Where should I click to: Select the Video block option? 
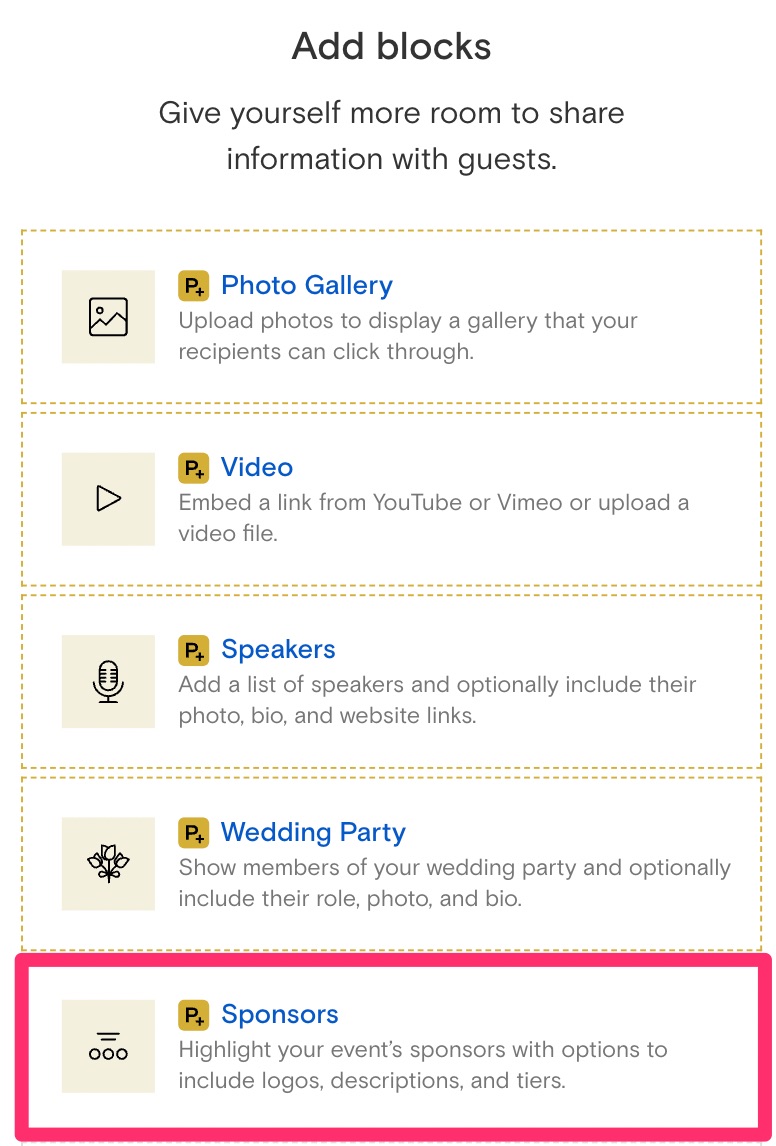tap(257, 467)
